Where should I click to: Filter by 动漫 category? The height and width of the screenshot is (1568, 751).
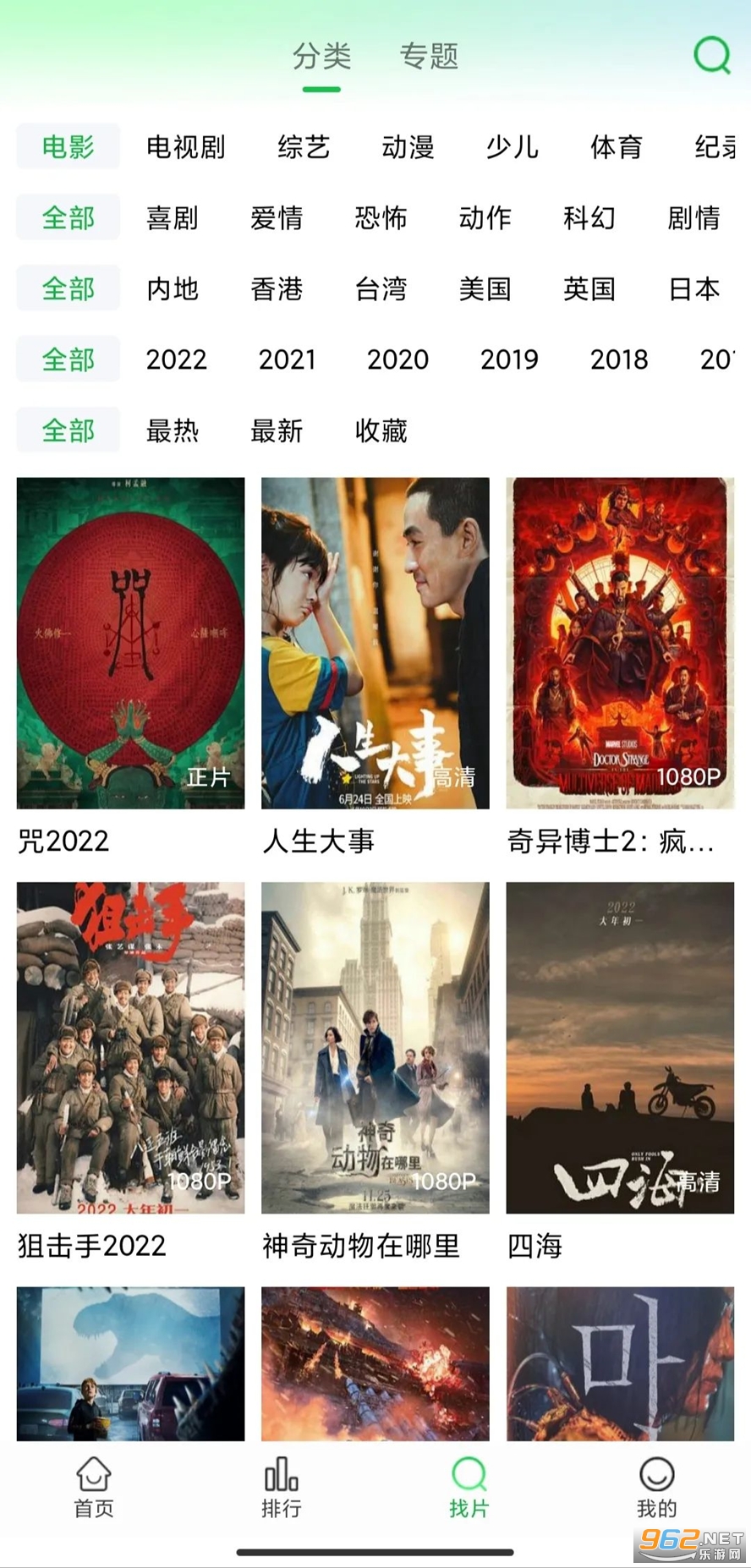tap(408, 147)
